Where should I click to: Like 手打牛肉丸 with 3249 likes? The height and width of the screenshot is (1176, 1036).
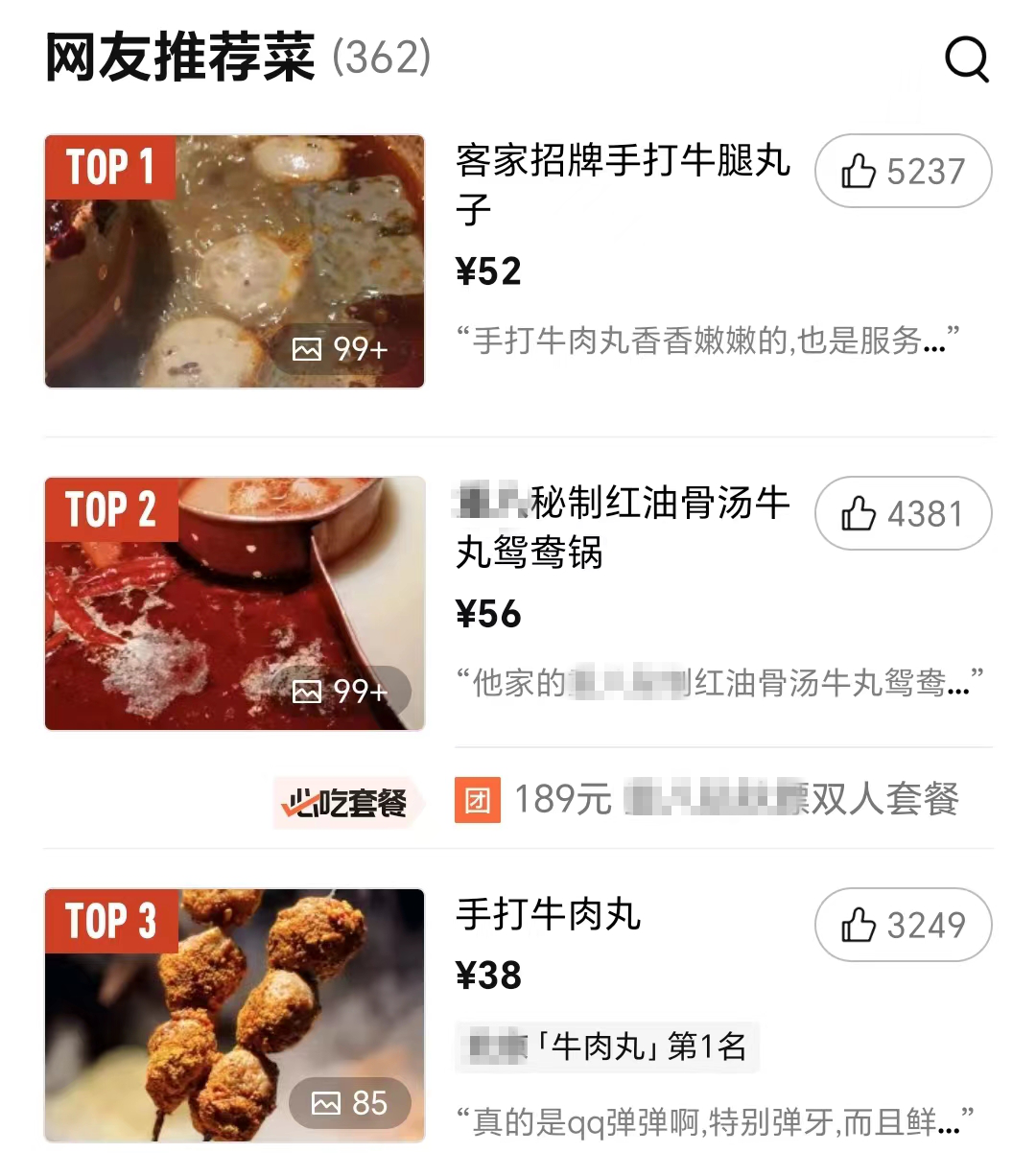(903, 925)
